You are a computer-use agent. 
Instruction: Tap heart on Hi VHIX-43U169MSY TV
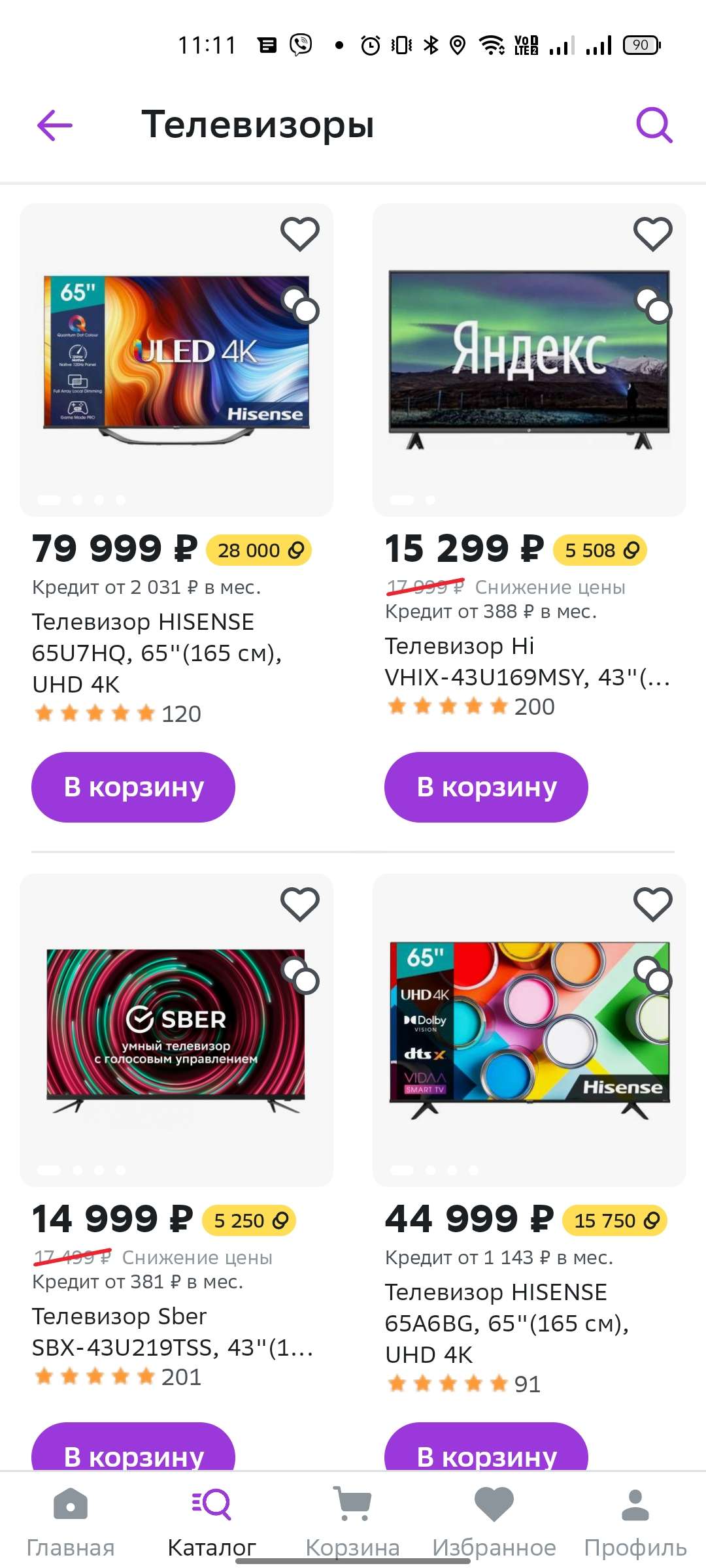(653, 234)
